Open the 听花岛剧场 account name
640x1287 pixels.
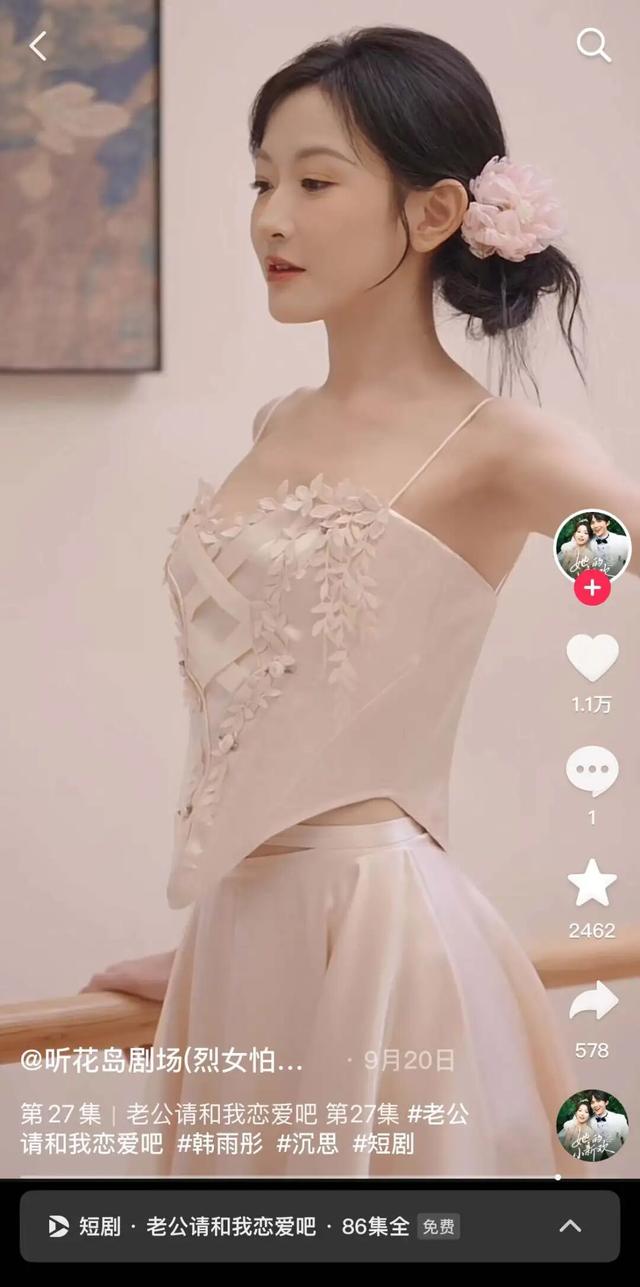click(162, 1060)
